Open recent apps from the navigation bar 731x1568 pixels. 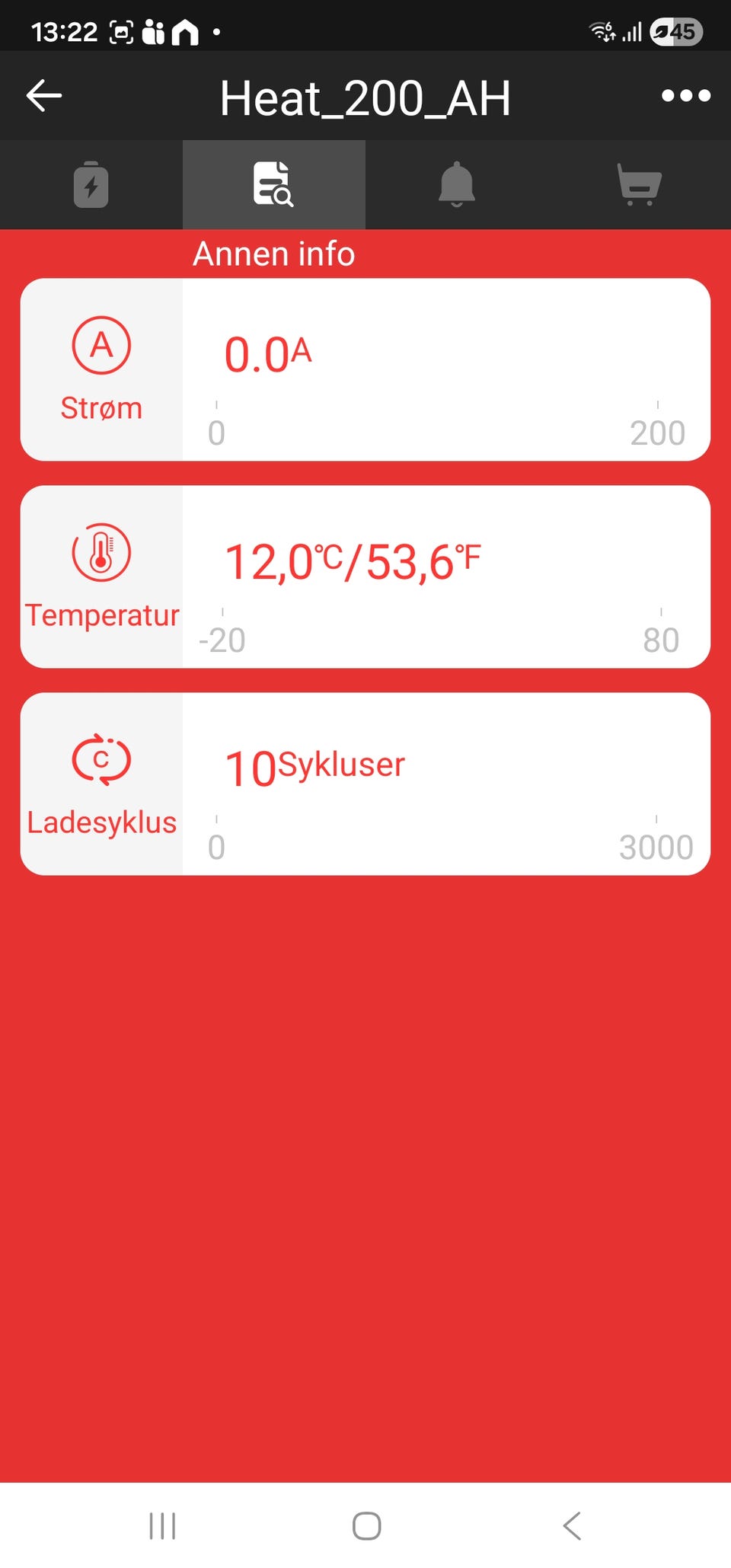162,1525
